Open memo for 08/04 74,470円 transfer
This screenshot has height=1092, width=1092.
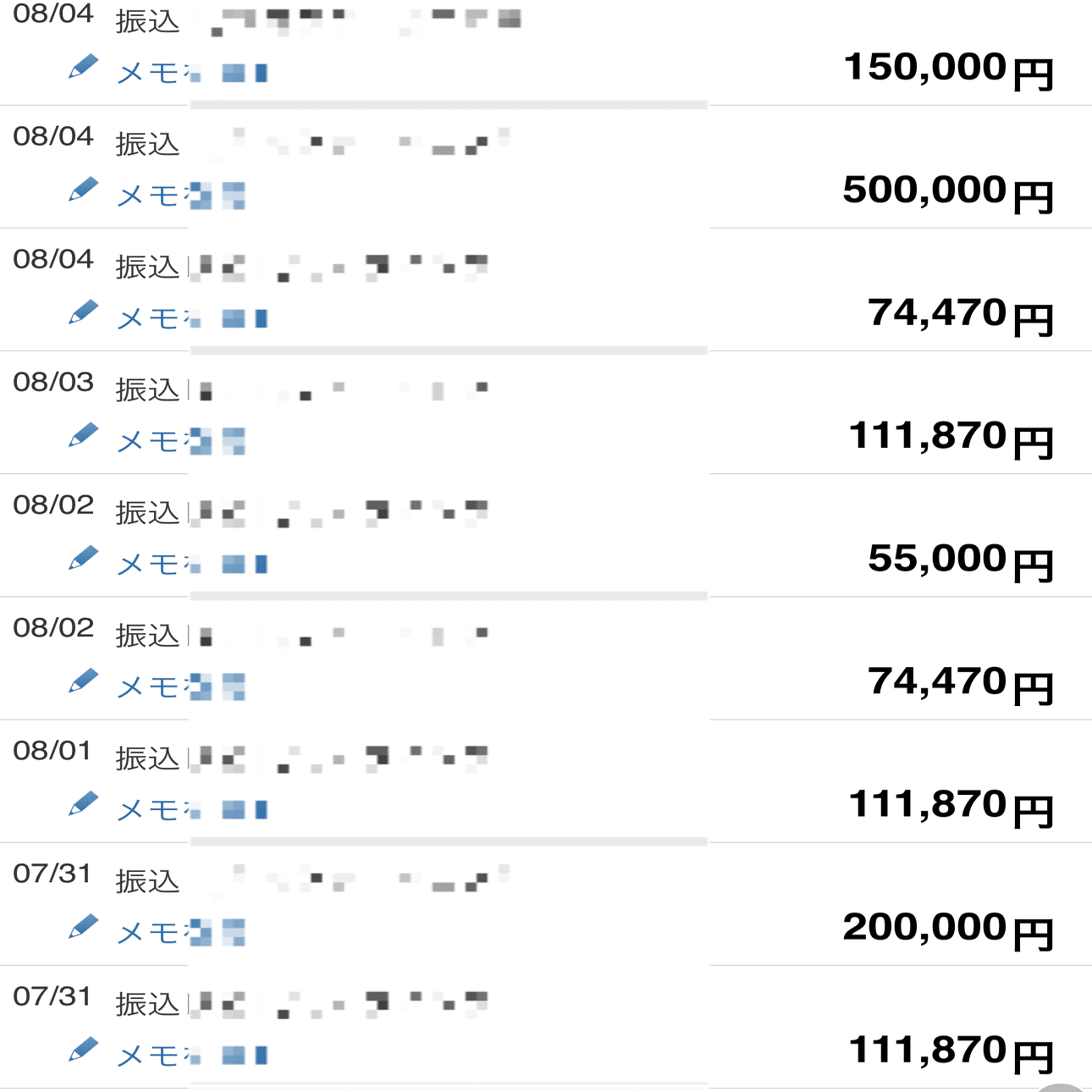(x=84, y=313)
